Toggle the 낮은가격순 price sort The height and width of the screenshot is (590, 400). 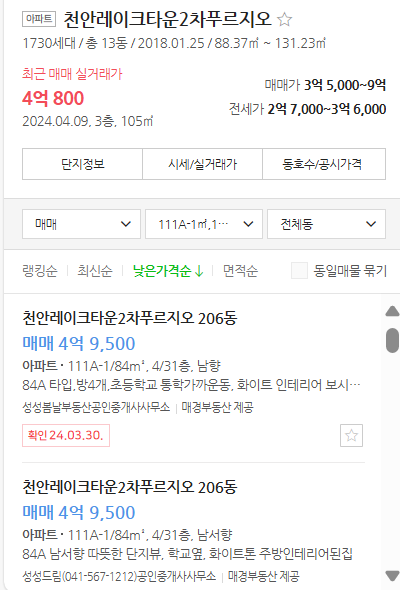(x=168, y=271)
